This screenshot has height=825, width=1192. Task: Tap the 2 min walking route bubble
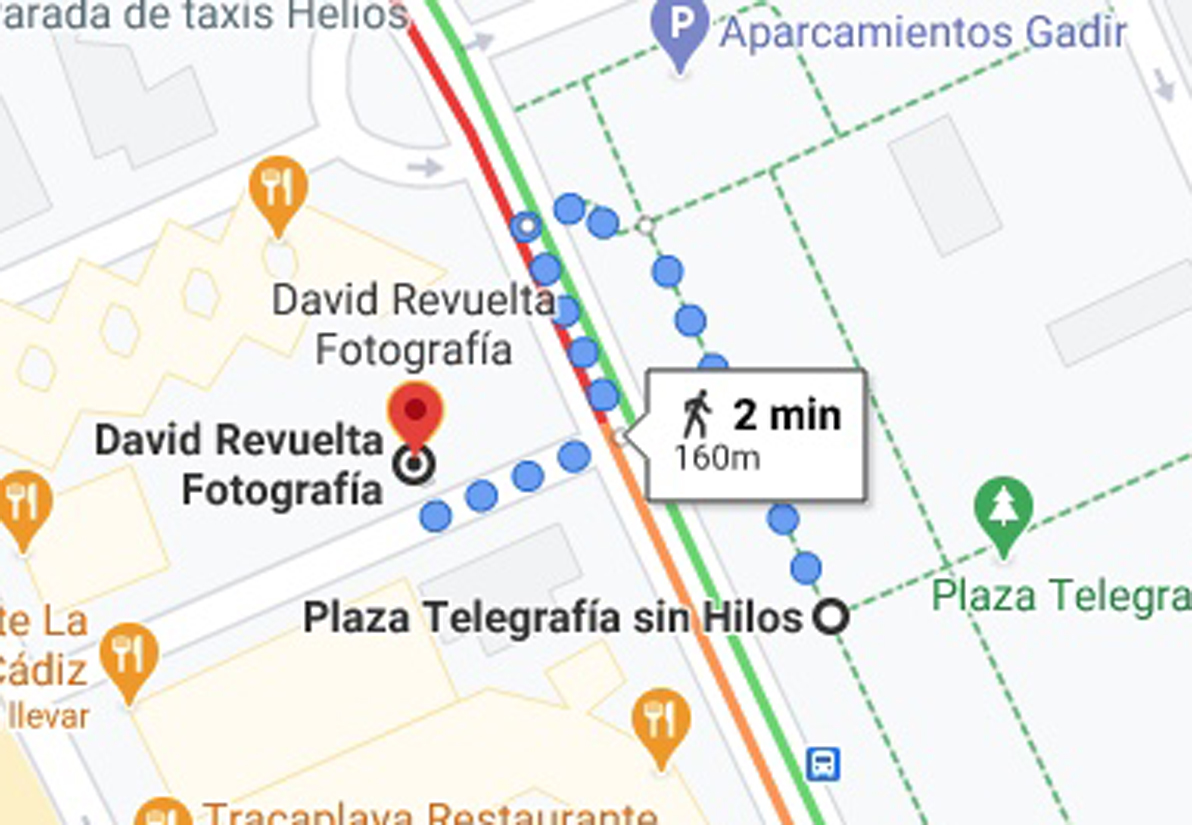[757, 434]
